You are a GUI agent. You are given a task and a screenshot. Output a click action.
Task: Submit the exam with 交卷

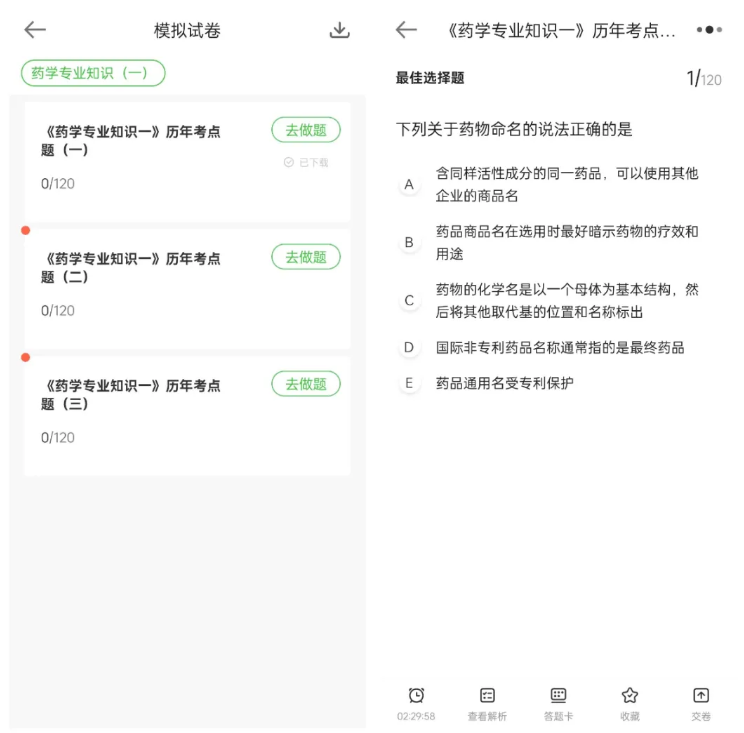(701, 703)
